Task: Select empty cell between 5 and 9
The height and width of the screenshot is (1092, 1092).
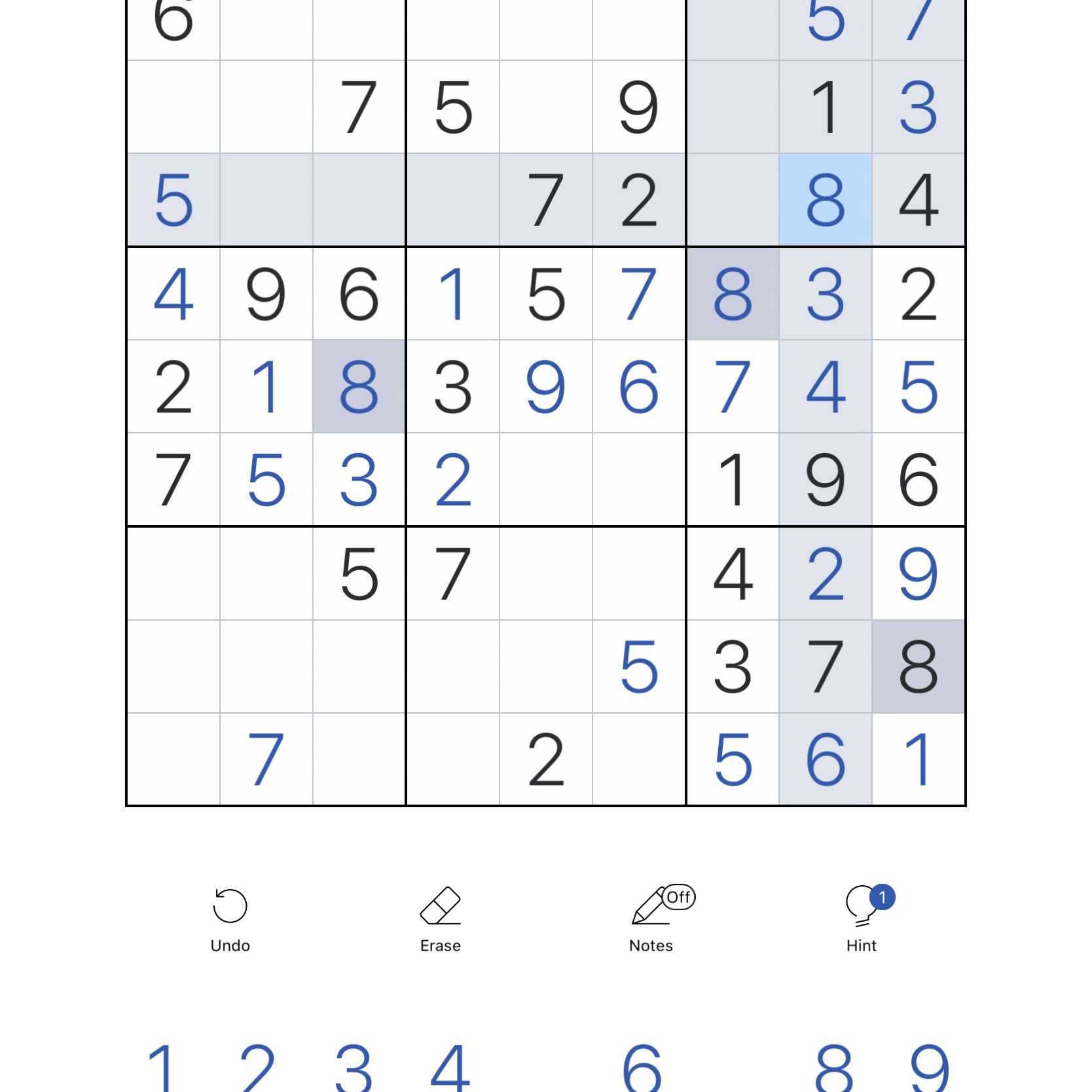Action: (546, 107)
